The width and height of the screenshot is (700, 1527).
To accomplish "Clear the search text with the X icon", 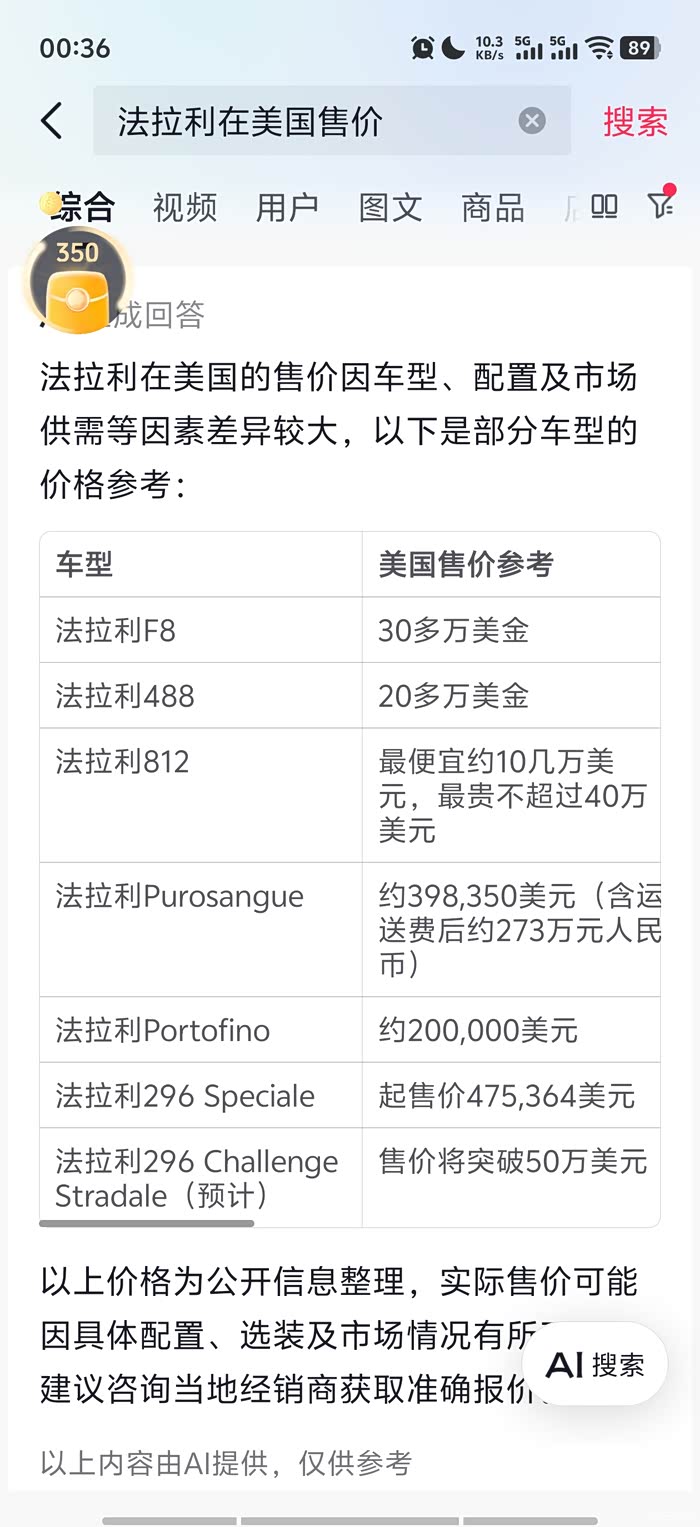I will coord(532,121).
